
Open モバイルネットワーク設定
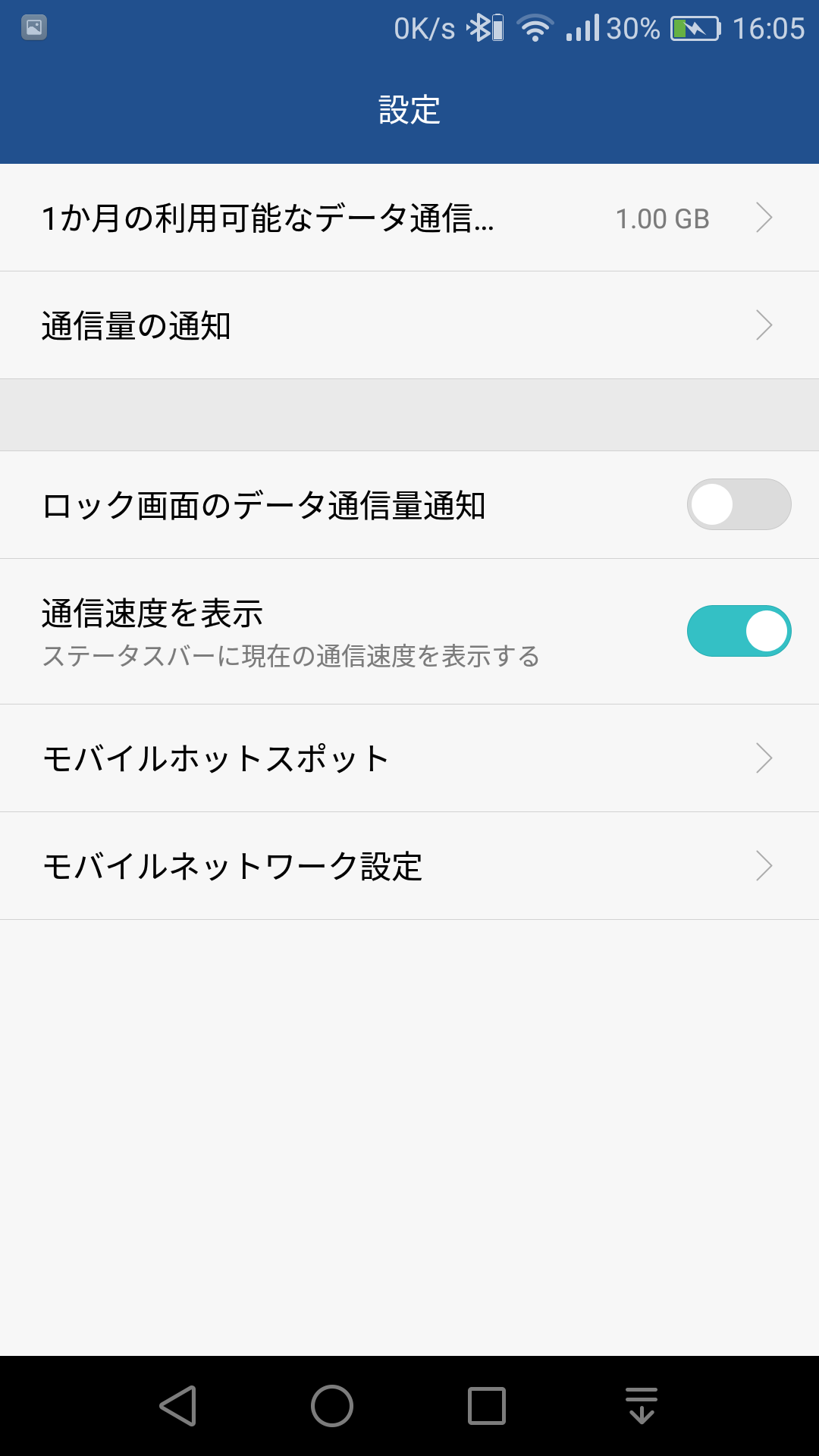[409, 866]
